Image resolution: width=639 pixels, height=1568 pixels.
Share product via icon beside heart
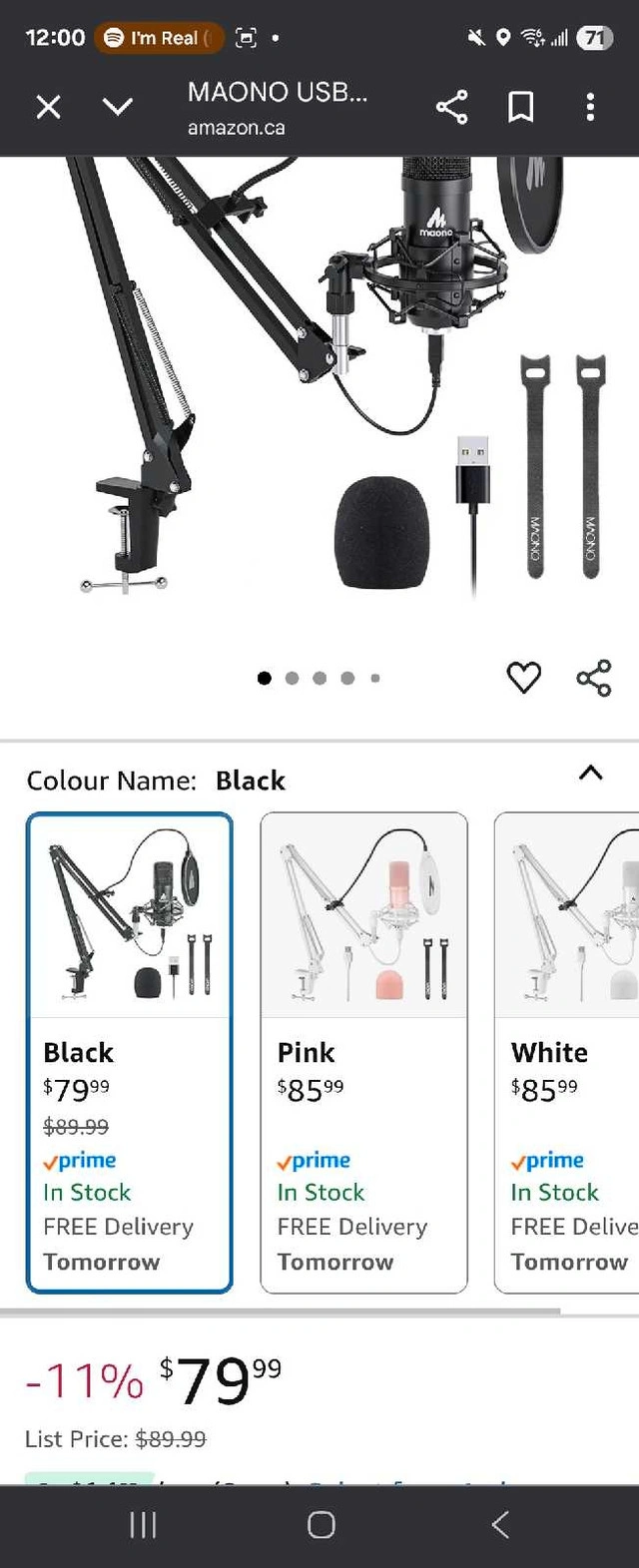pyautogui.click(x=593, y=678)
